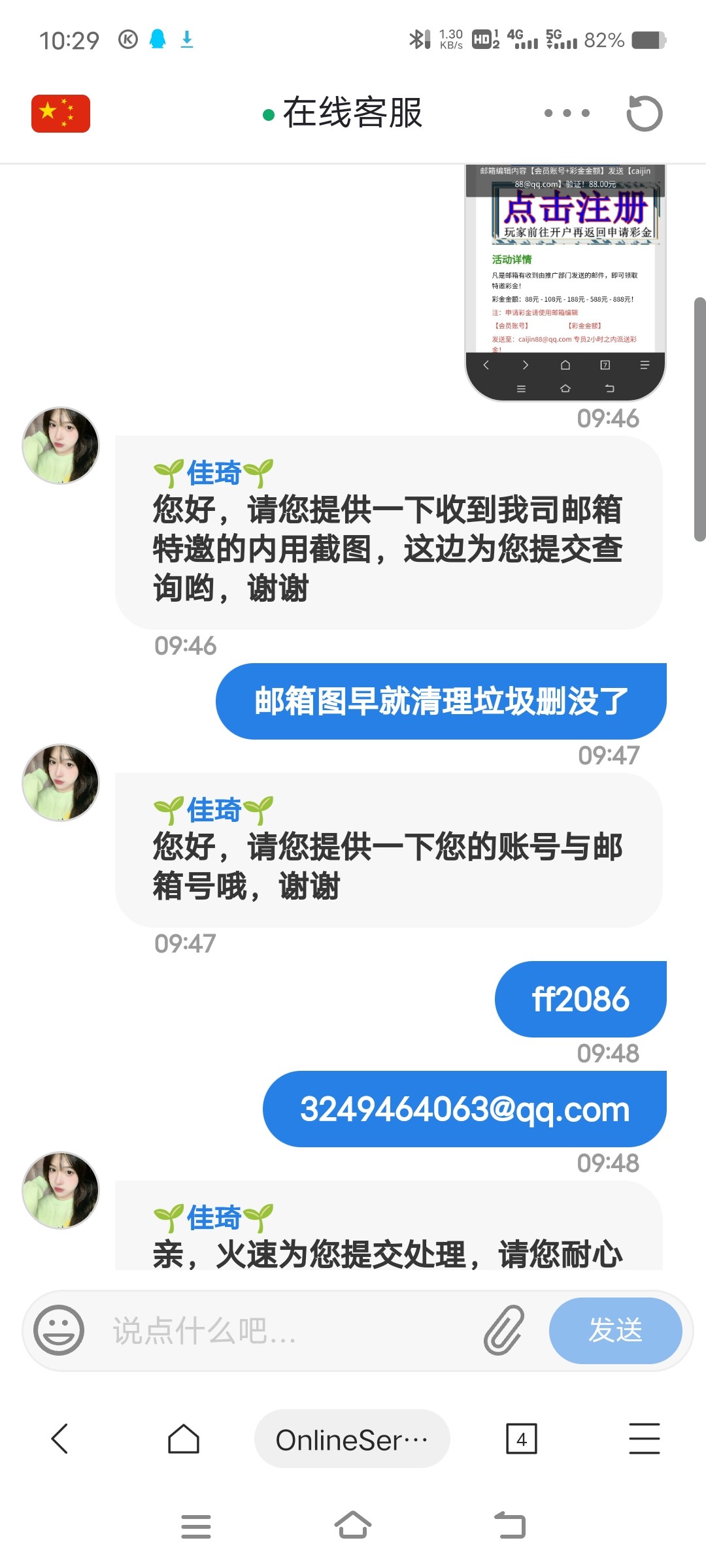
Task: Return to the system home screen
Action: coord(353,1526)
